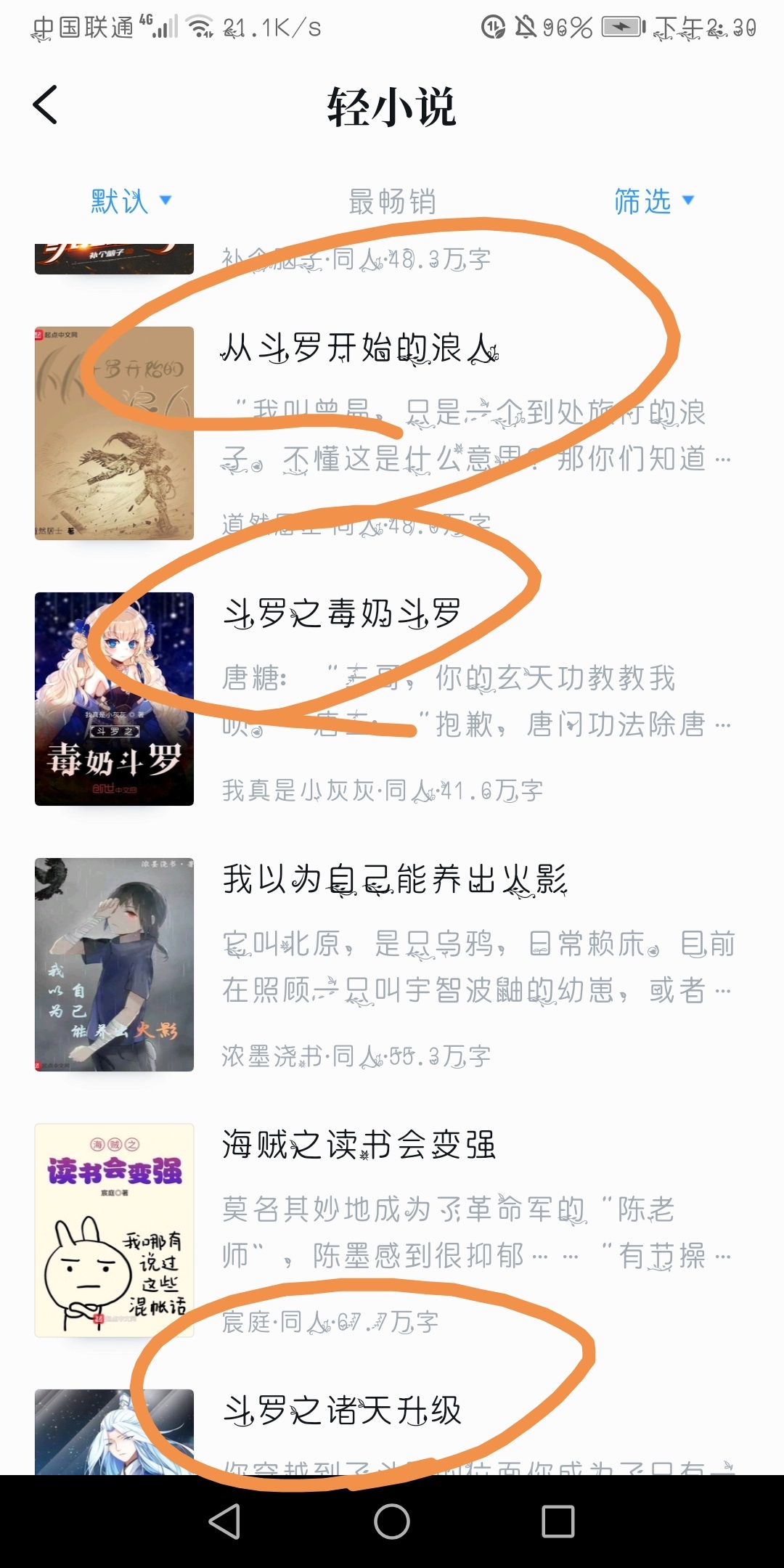The image size is (784, 1568).
Task: Open the book 斗罗之毒奶斗罗
Action: tap(341, 614)
